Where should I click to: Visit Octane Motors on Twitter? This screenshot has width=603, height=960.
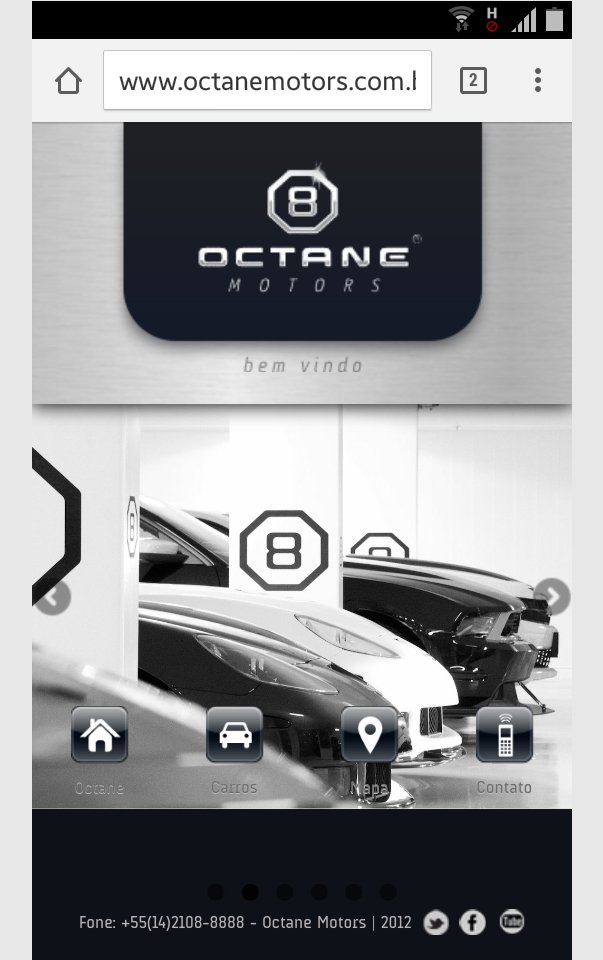tap(436, 923)
